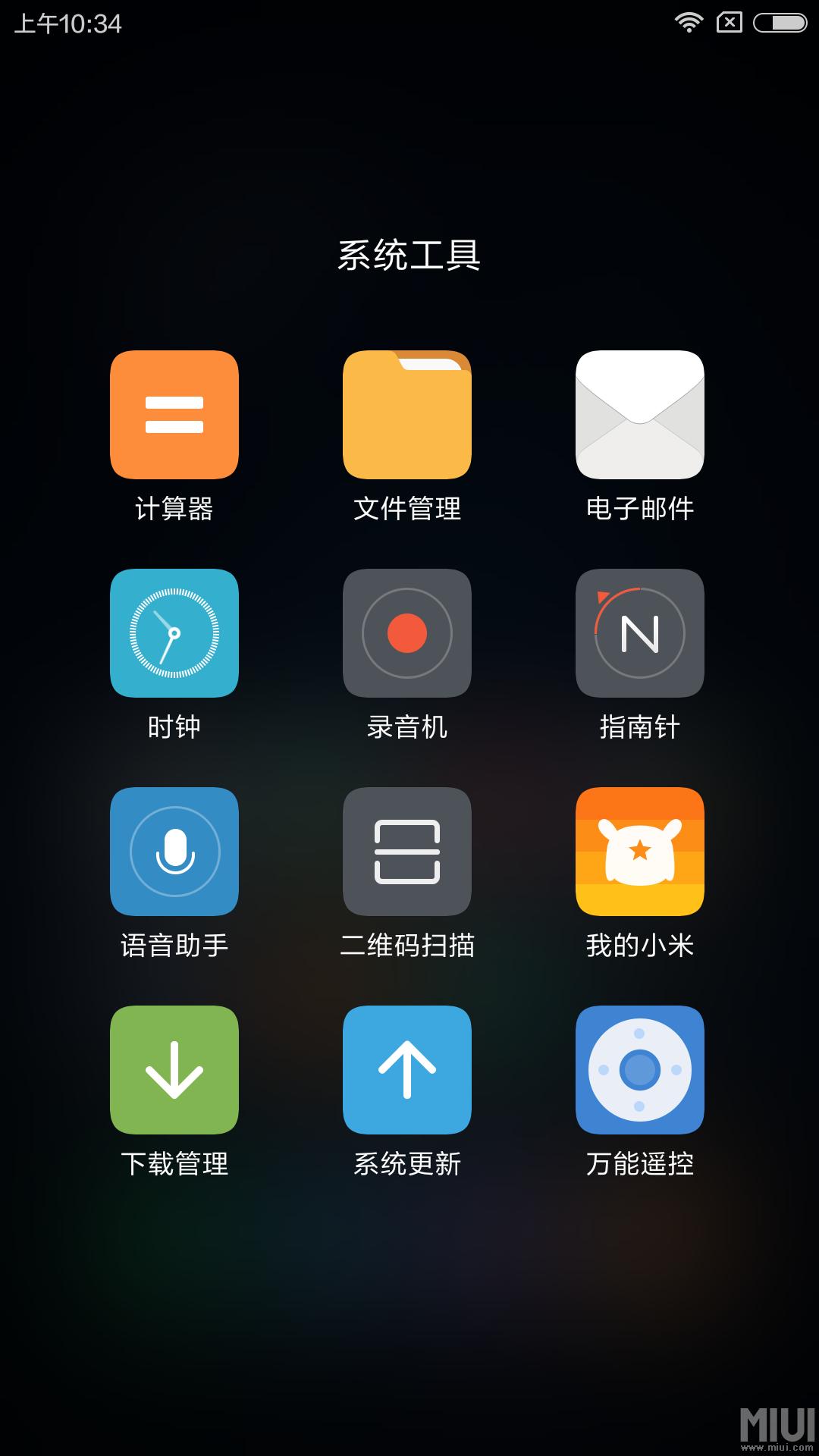Launch the Compass (指南针) app
Viewport: 819px width, 1456px height.
[x=639, y=633]
